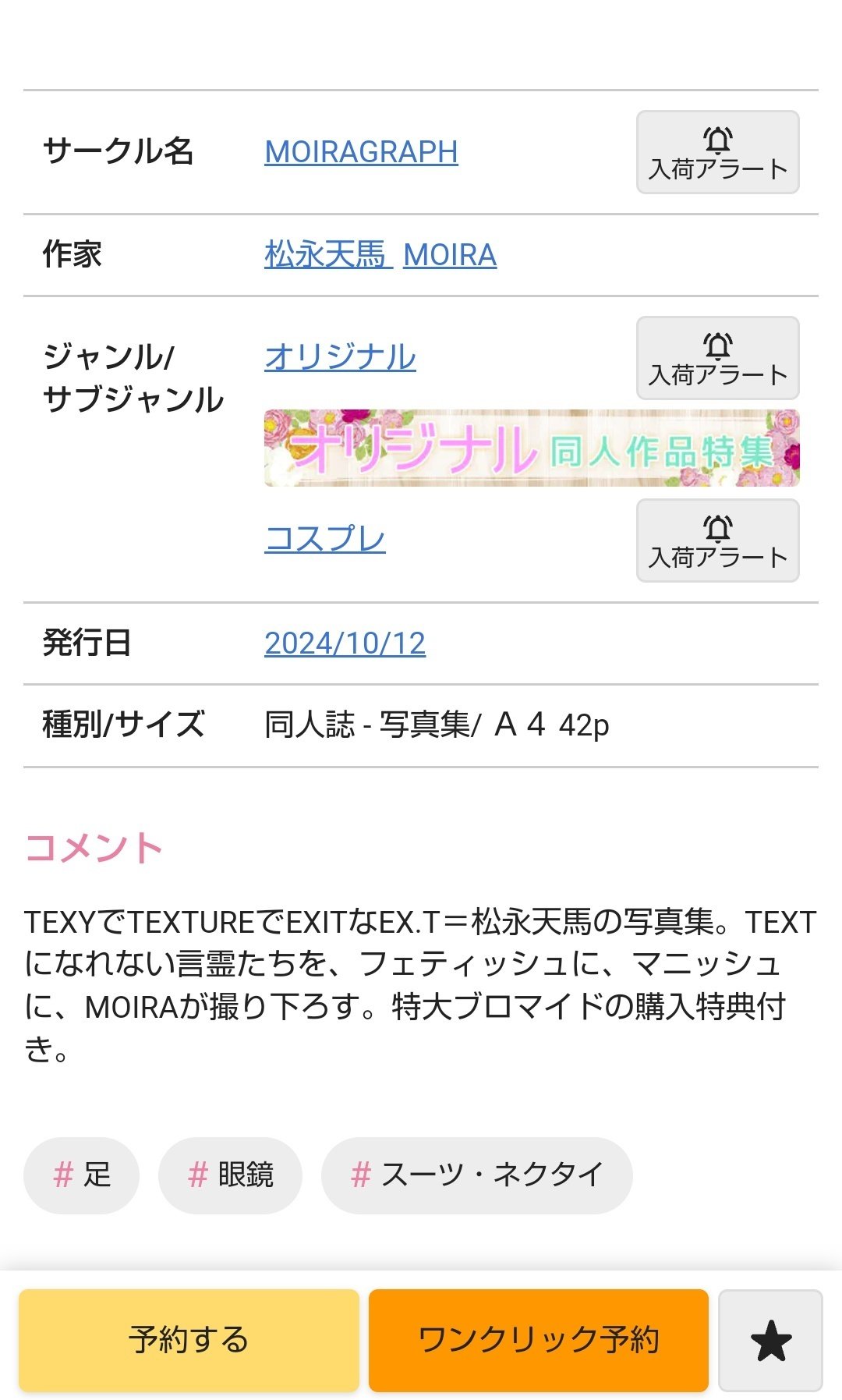
Task: Tap the 予約する button
Action: 189,1340
